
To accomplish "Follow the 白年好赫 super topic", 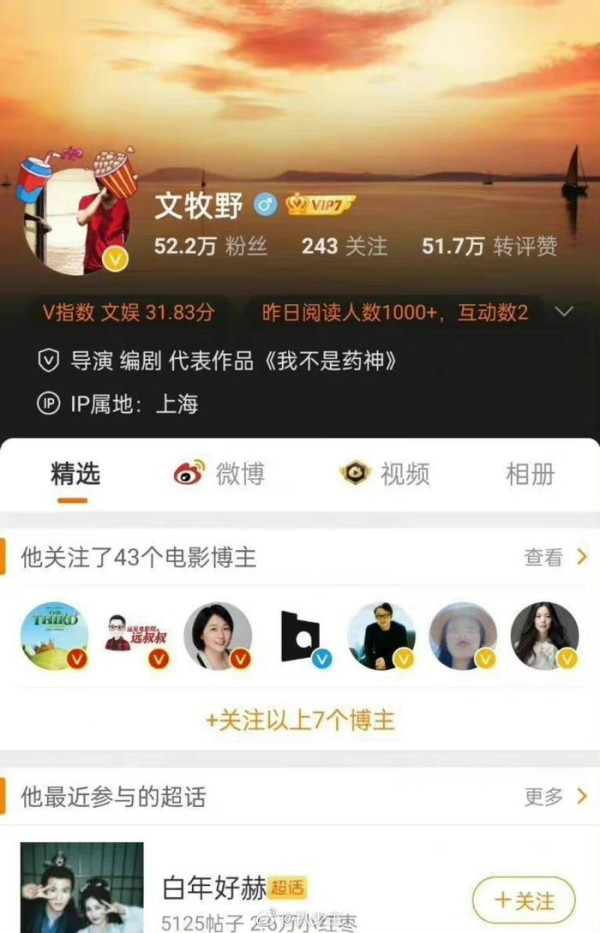I will (x=523, y=899).
